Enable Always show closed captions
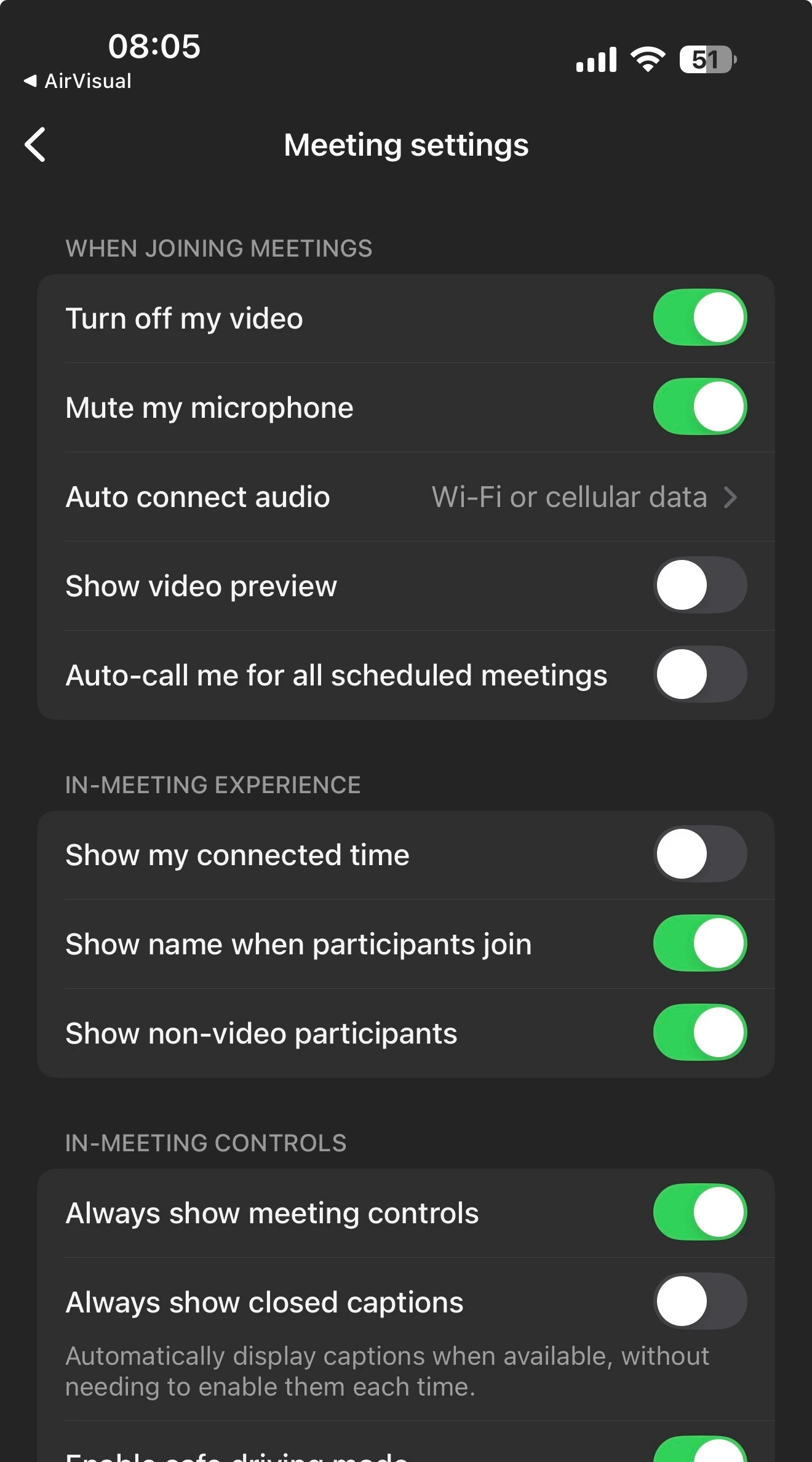The image size is (812, 1462). (699, 1301)
